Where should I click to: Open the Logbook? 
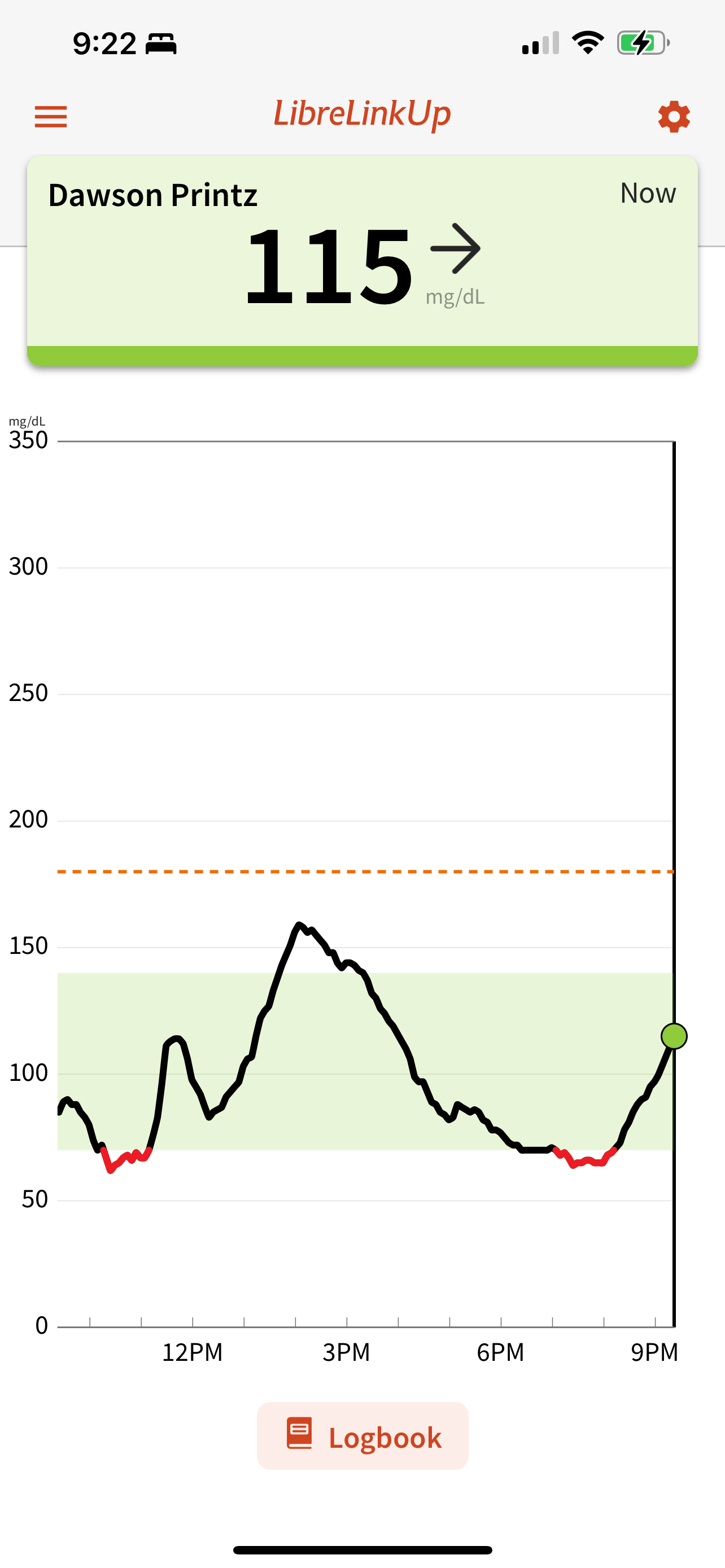tap(363, 1436)
